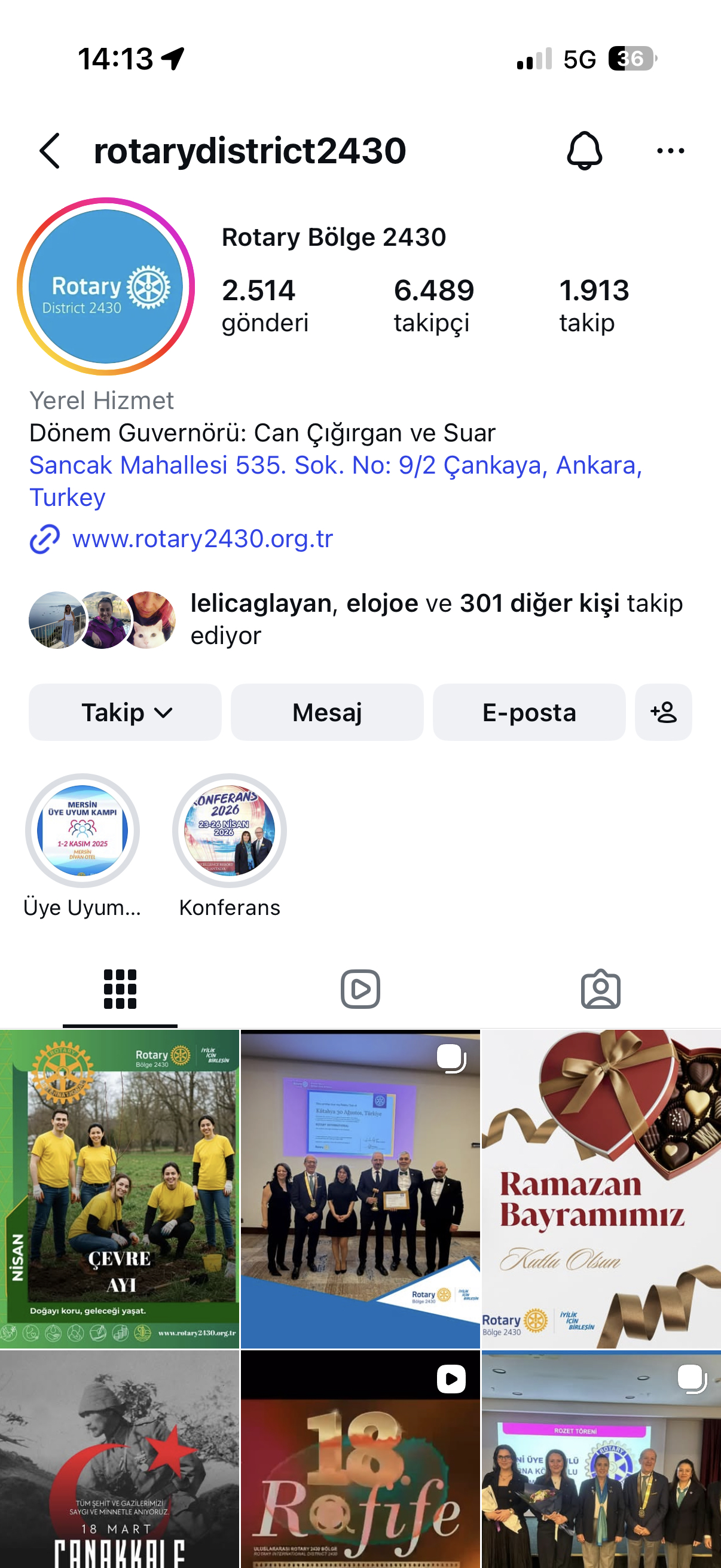Open the Çevre Ayı post
This screenshot has height=1568, width=721.
[119, 1188]
